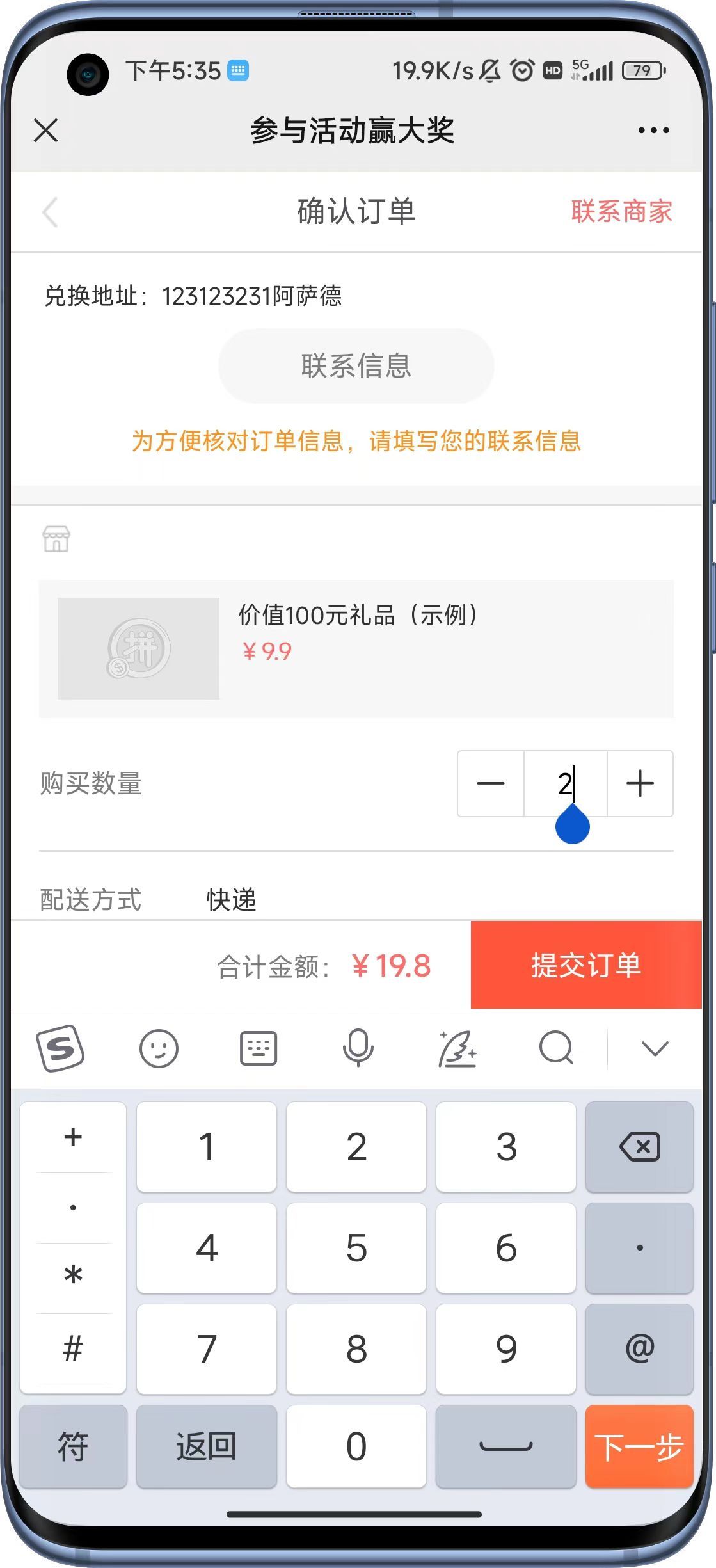
Task: Enter digit 5 on the keypad
Action: (356, 1247)
